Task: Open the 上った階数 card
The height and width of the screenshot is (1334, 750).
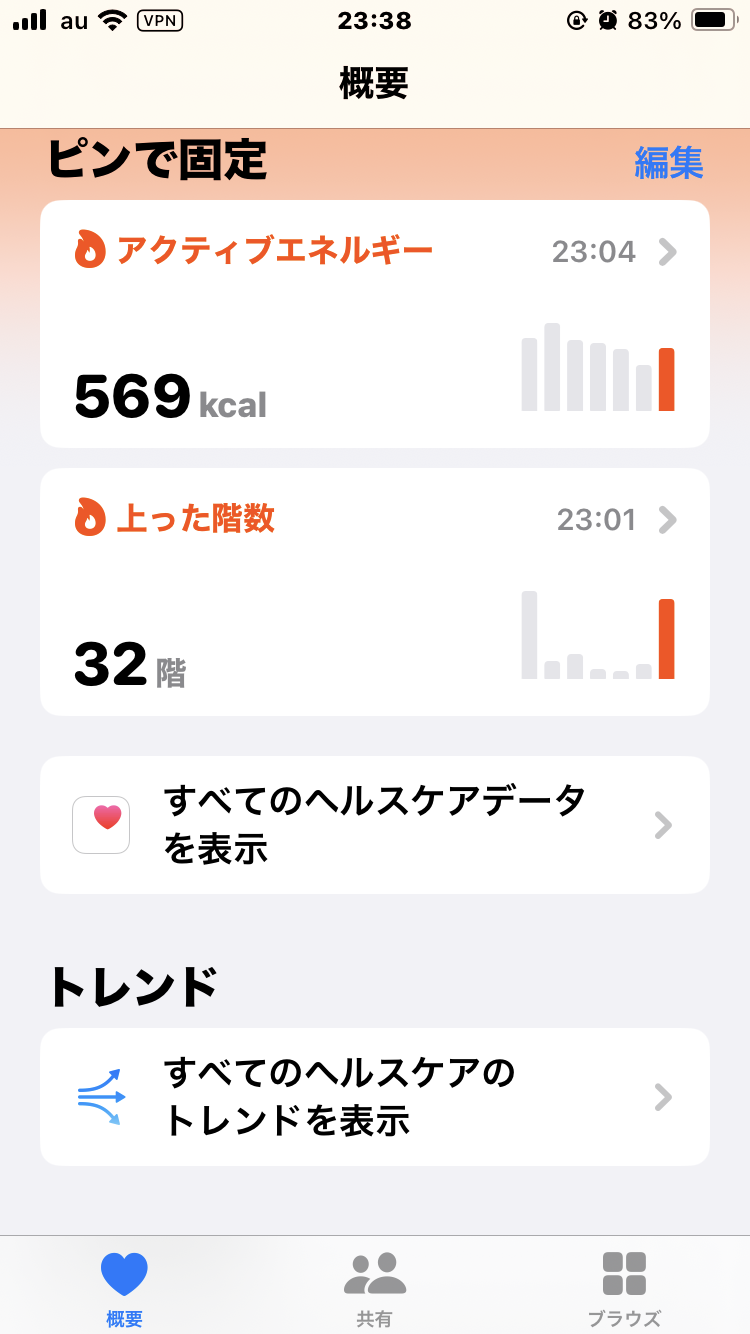Action: (x=374, y=592)
